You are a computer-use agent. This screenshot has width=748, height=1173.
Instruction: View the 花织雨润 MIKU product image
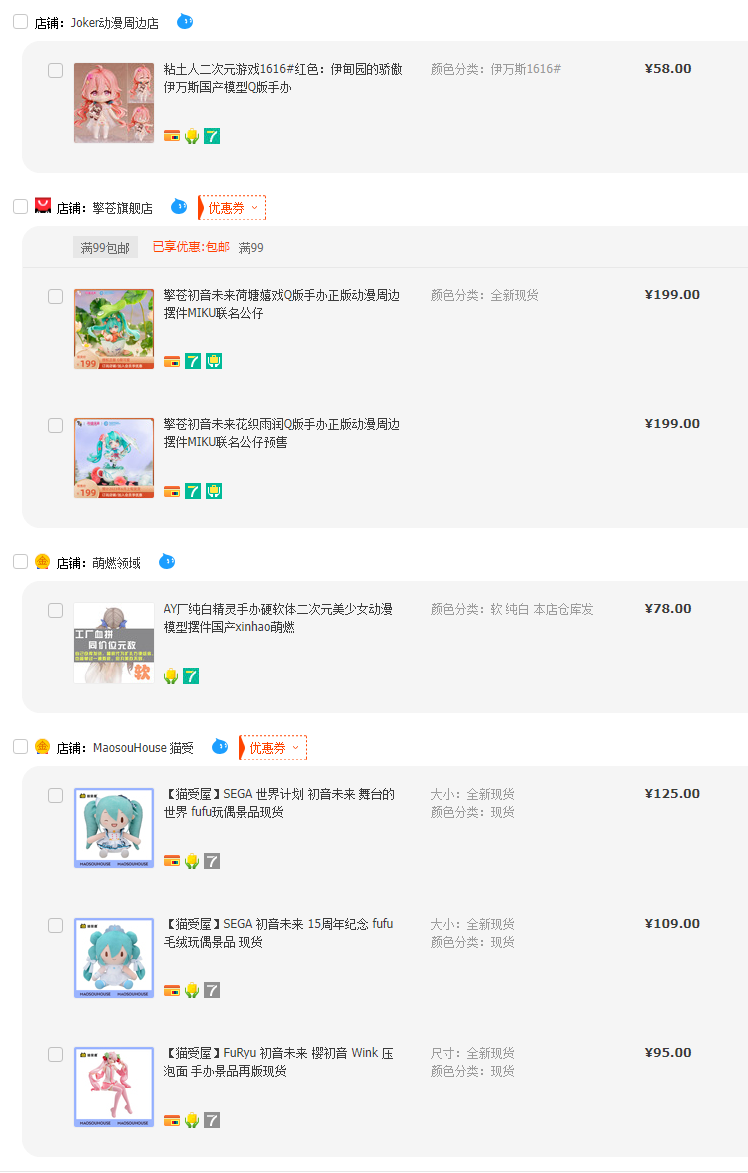114,458
